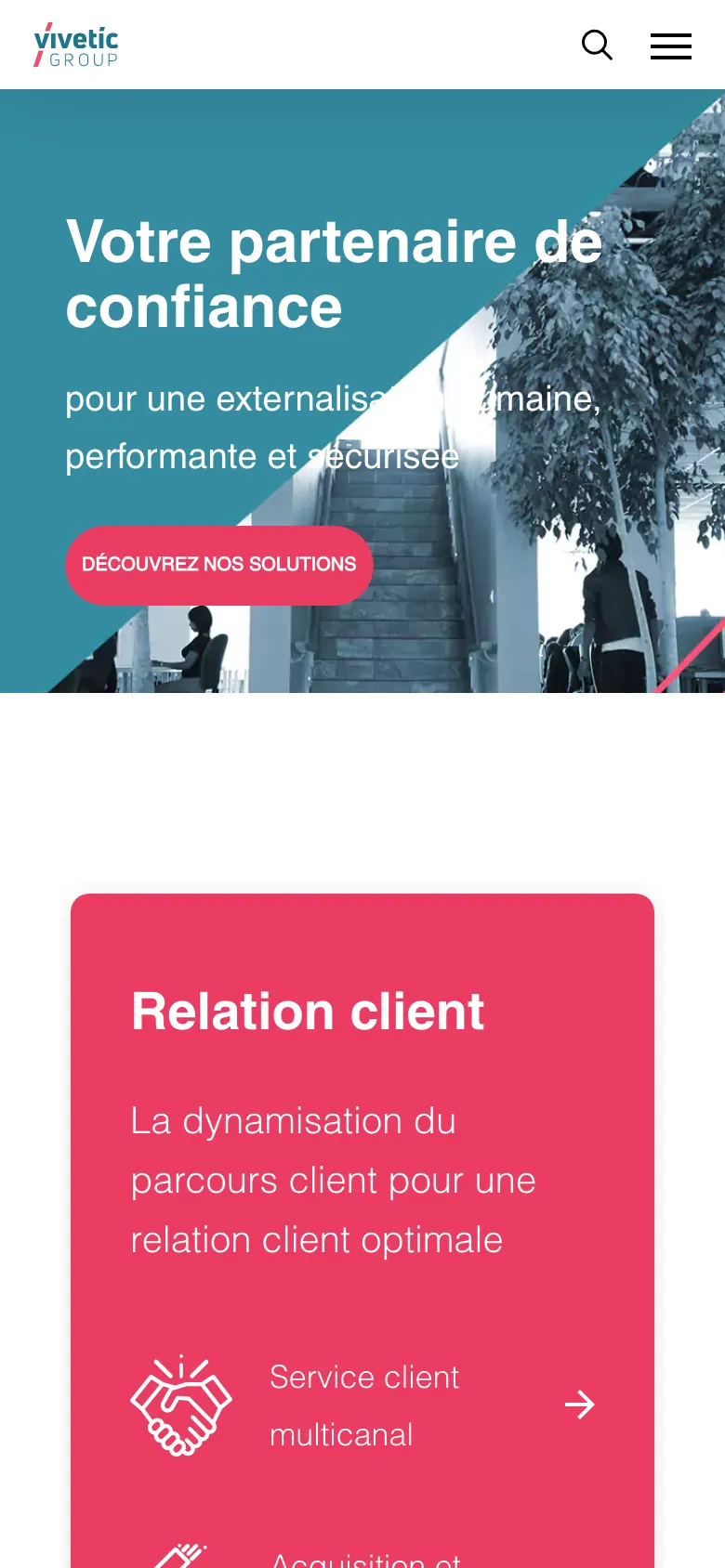Tap Découvrez nos solutions button
Screen dimensions: 725x1568
pyautogui.click(x=219, y=565)
